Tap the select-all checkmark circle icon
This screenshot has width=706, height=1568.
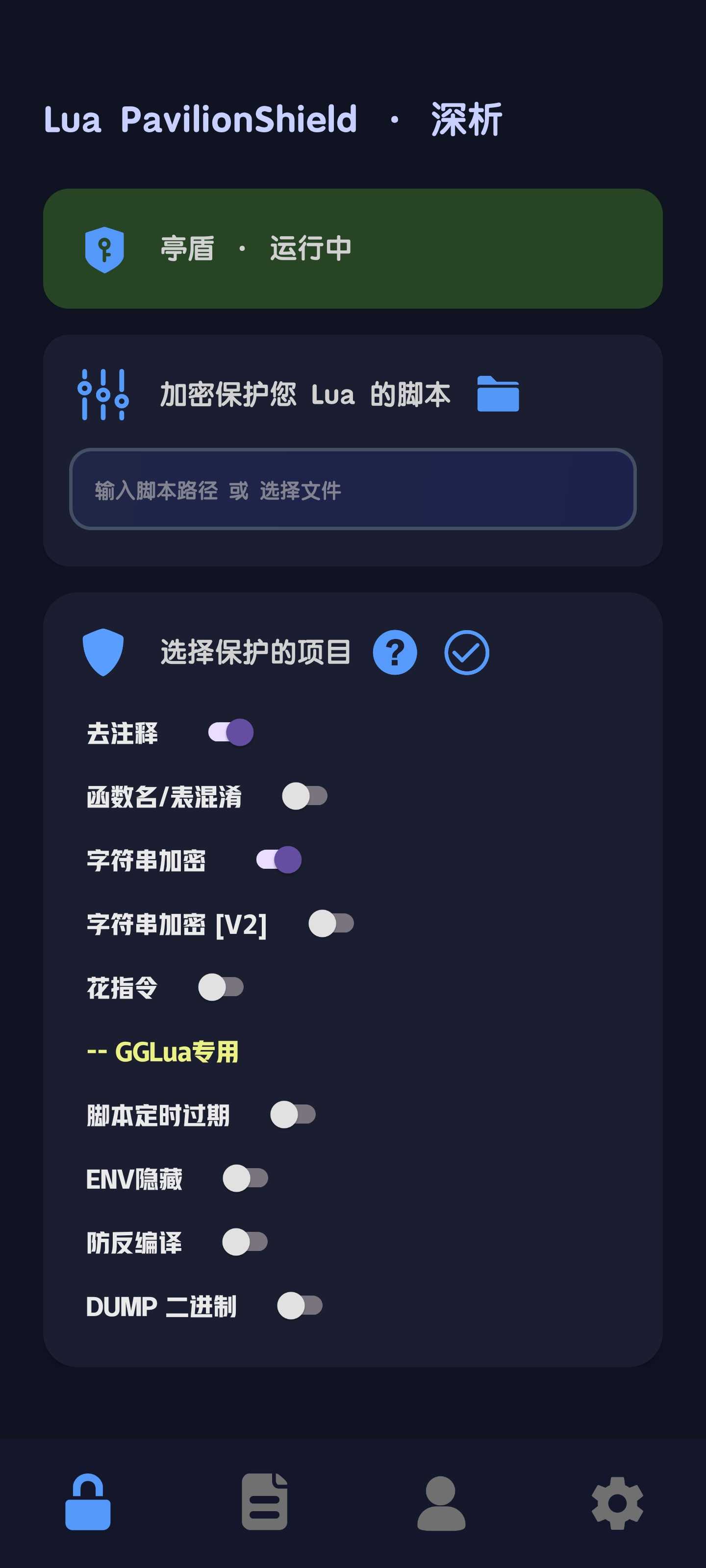point(467,652)
